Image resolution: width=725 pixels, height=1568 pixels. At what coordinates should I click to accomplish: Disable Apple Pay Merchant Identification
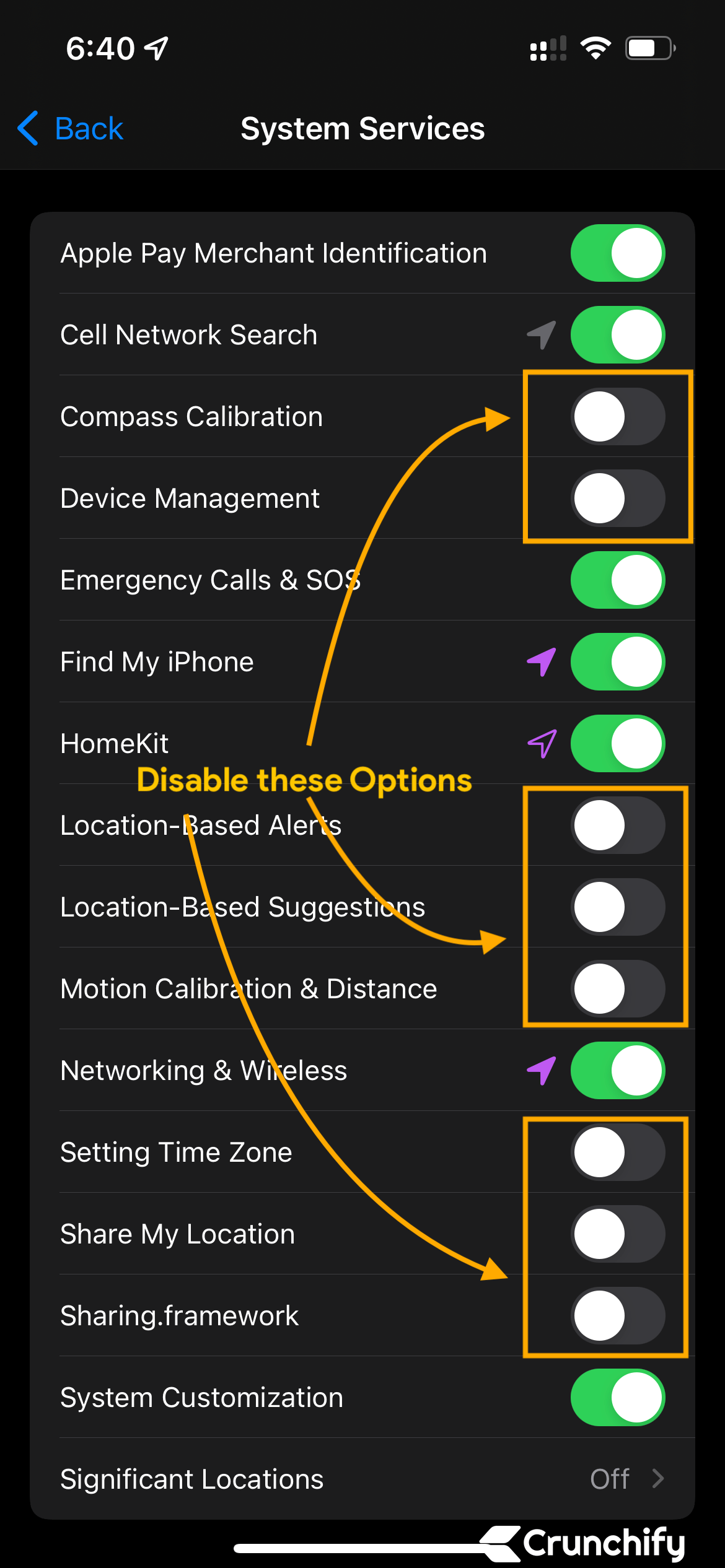tap(617, 253)
